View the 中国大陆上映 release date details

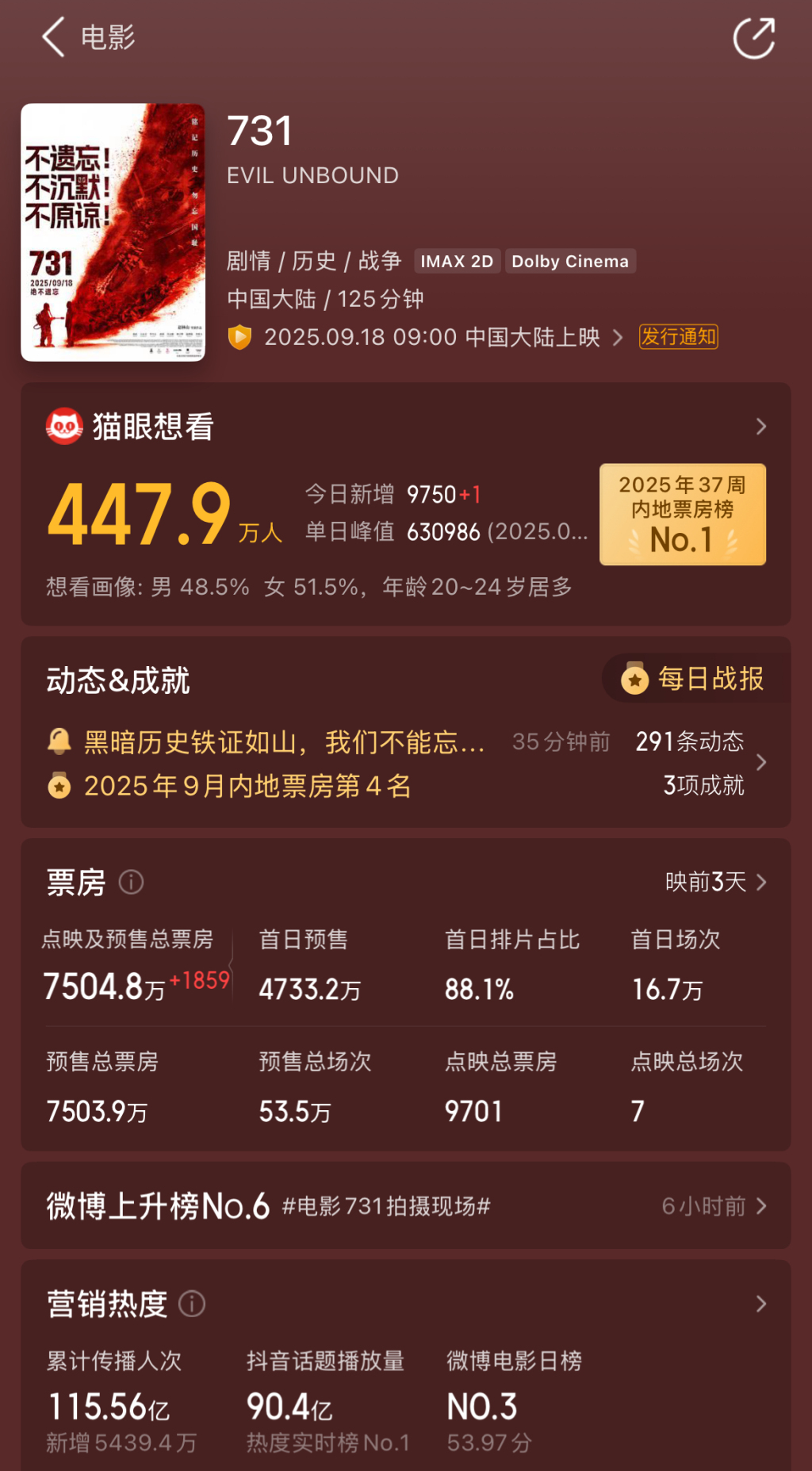point(432,337)
